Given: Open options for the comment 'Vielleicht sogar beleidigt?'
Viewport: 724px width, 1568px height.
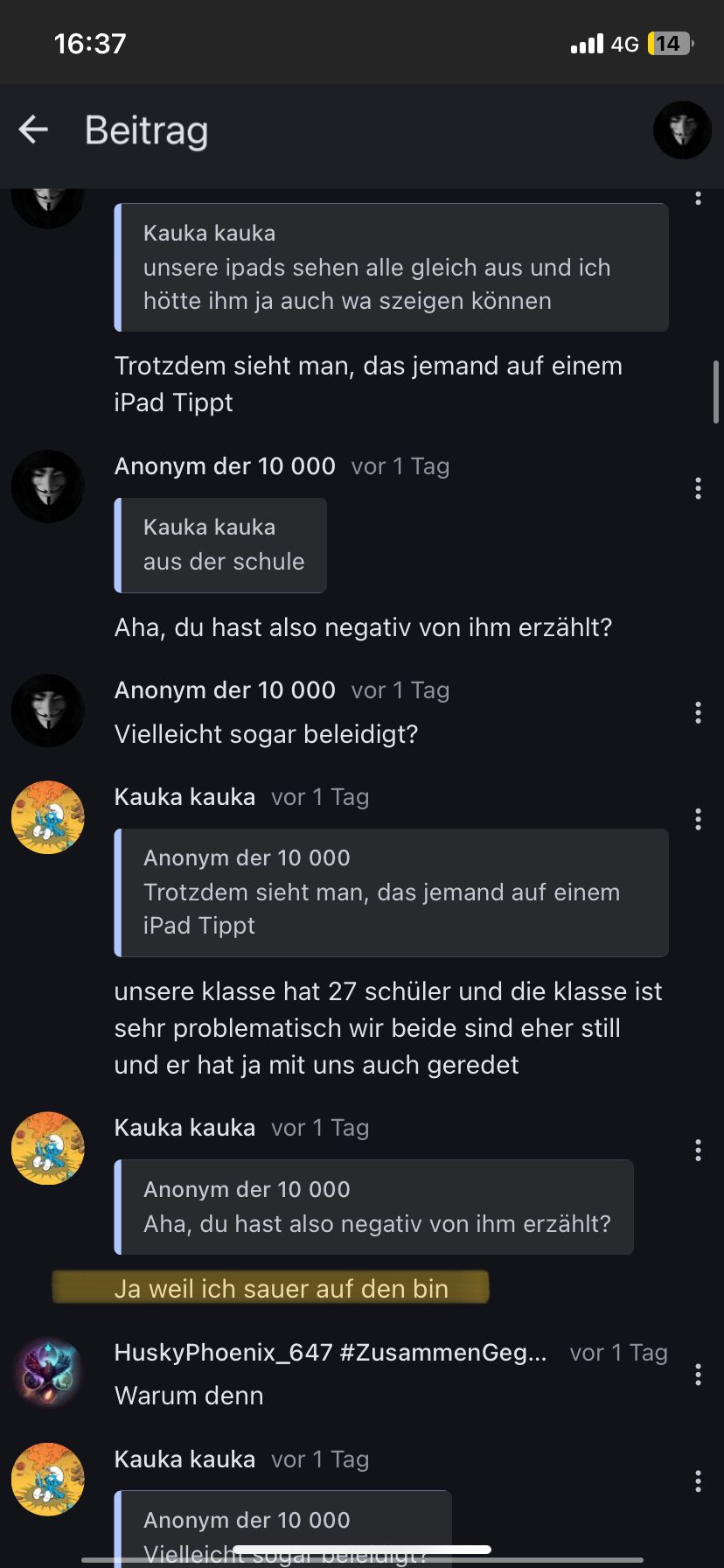Looking at the screenshot, I should pyautogui.click(x=697, y=712).
